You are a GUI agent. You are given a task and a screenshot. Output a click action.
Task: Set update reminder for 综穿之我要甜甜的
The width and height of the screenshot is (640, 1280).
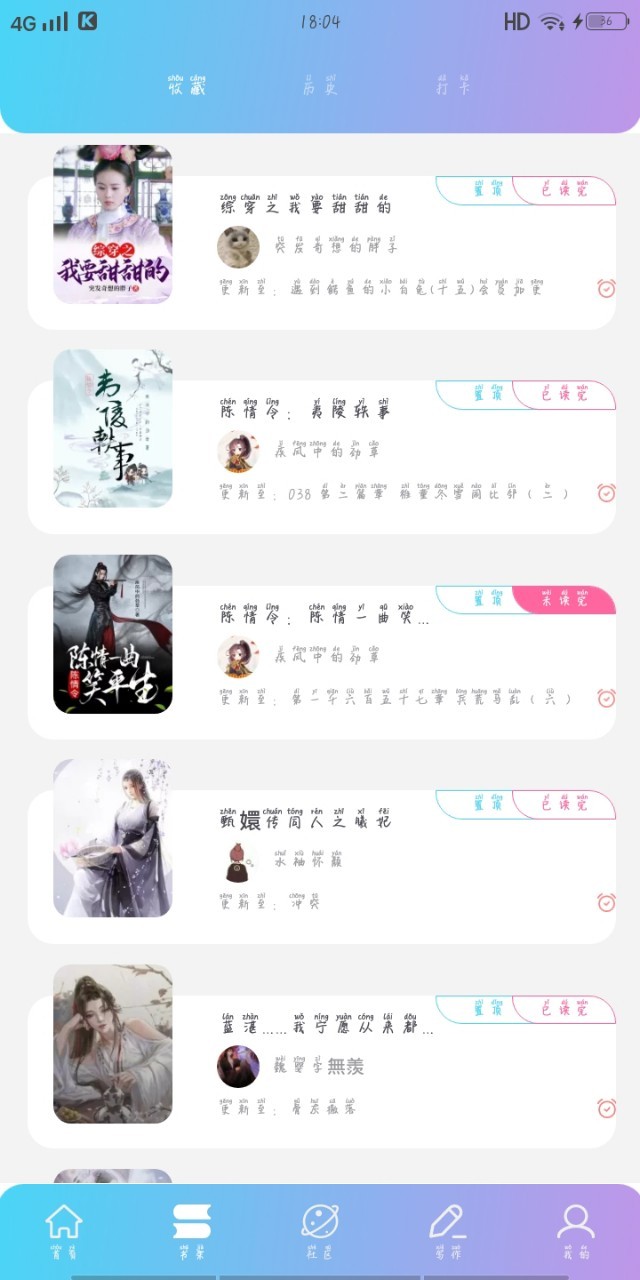(x=606, y=288)
